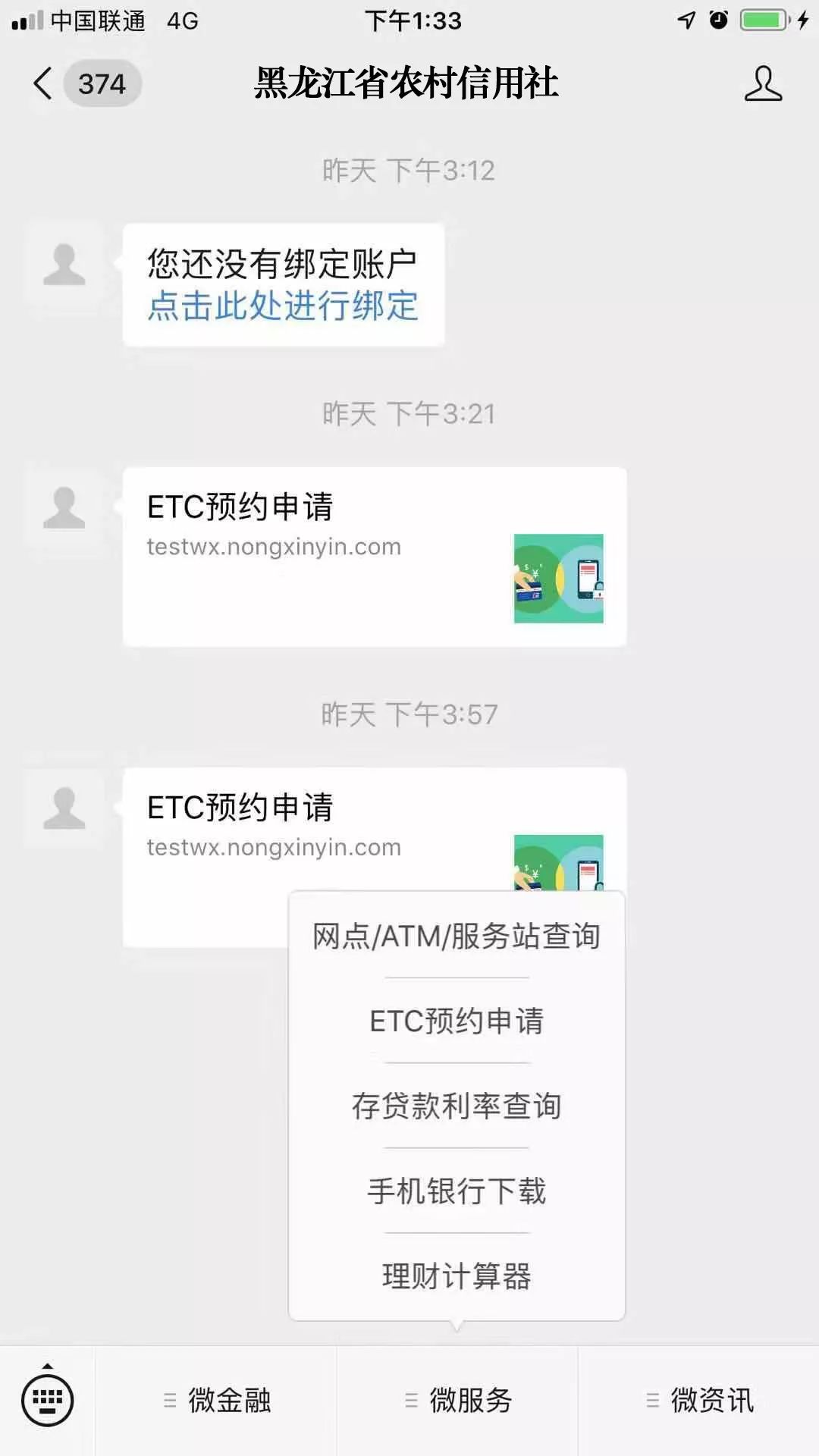Open the account profile icon
The width and height of the screenshot is (819, 1456).
click(762, 83)
